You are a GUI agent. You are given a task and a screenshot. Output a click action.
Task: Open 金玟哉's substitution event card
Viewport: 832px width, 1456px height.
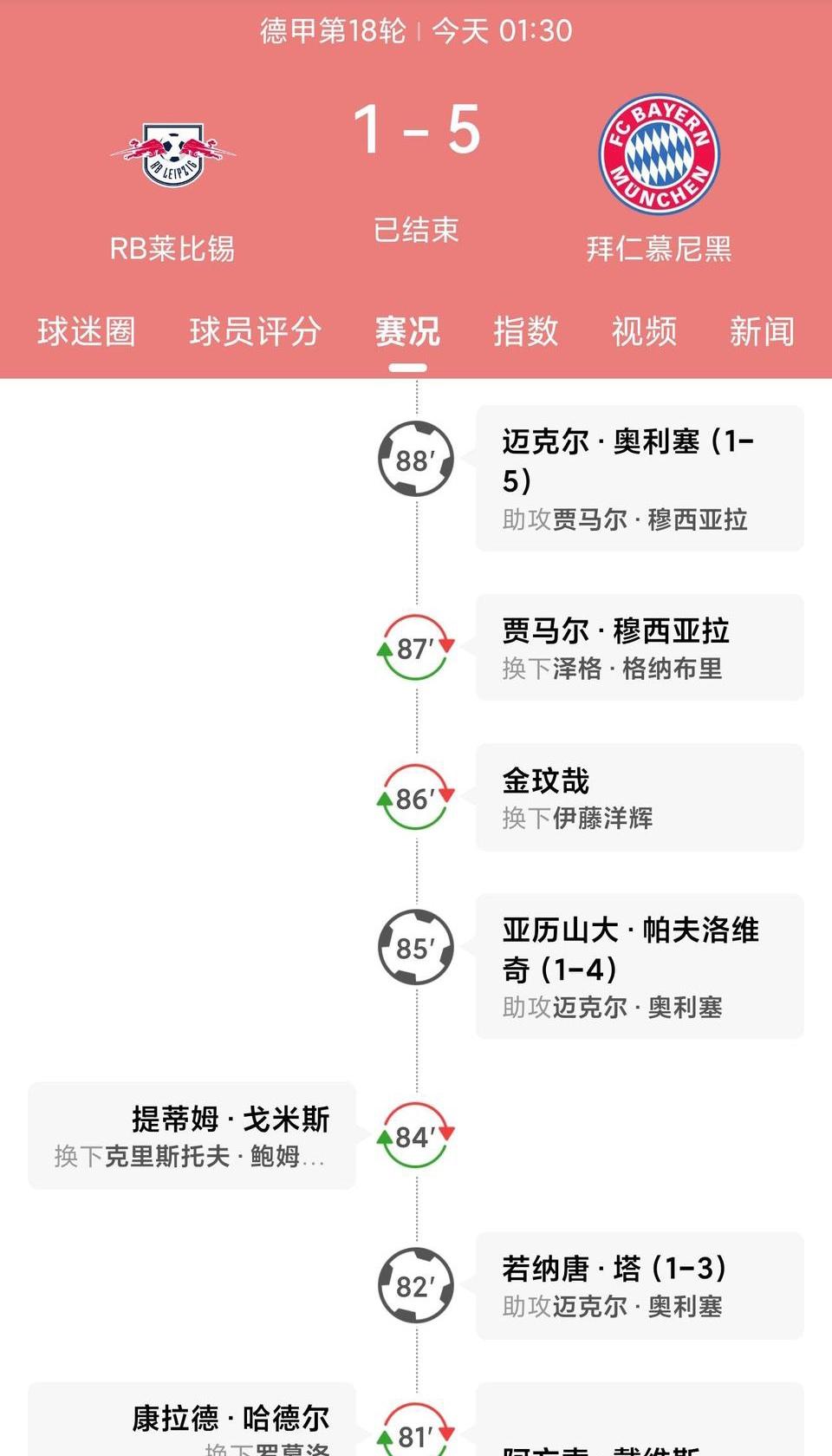(x=639, y=797)
